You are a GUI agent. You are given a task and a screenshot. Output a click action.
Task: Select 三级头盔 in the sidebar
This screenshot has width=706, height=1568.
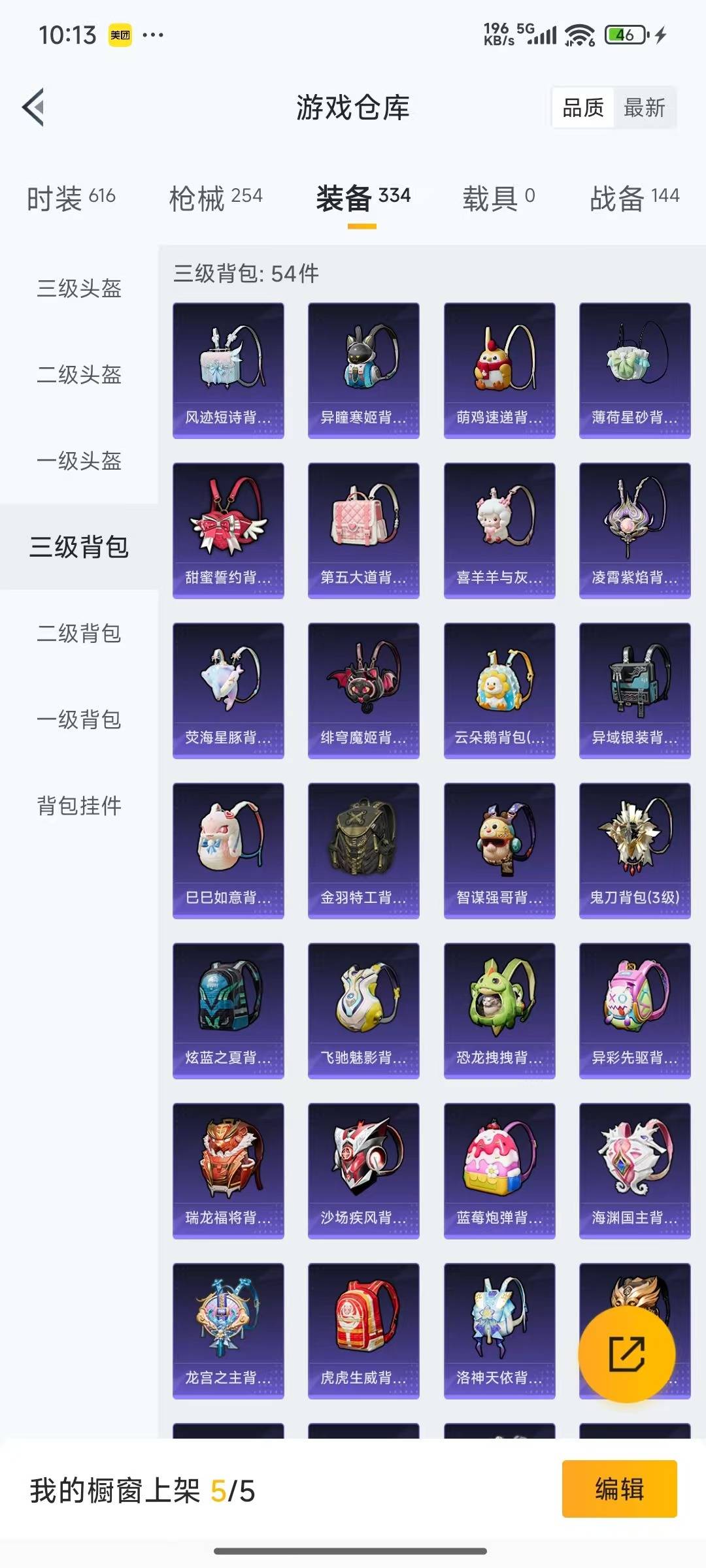tap(78, 289)
